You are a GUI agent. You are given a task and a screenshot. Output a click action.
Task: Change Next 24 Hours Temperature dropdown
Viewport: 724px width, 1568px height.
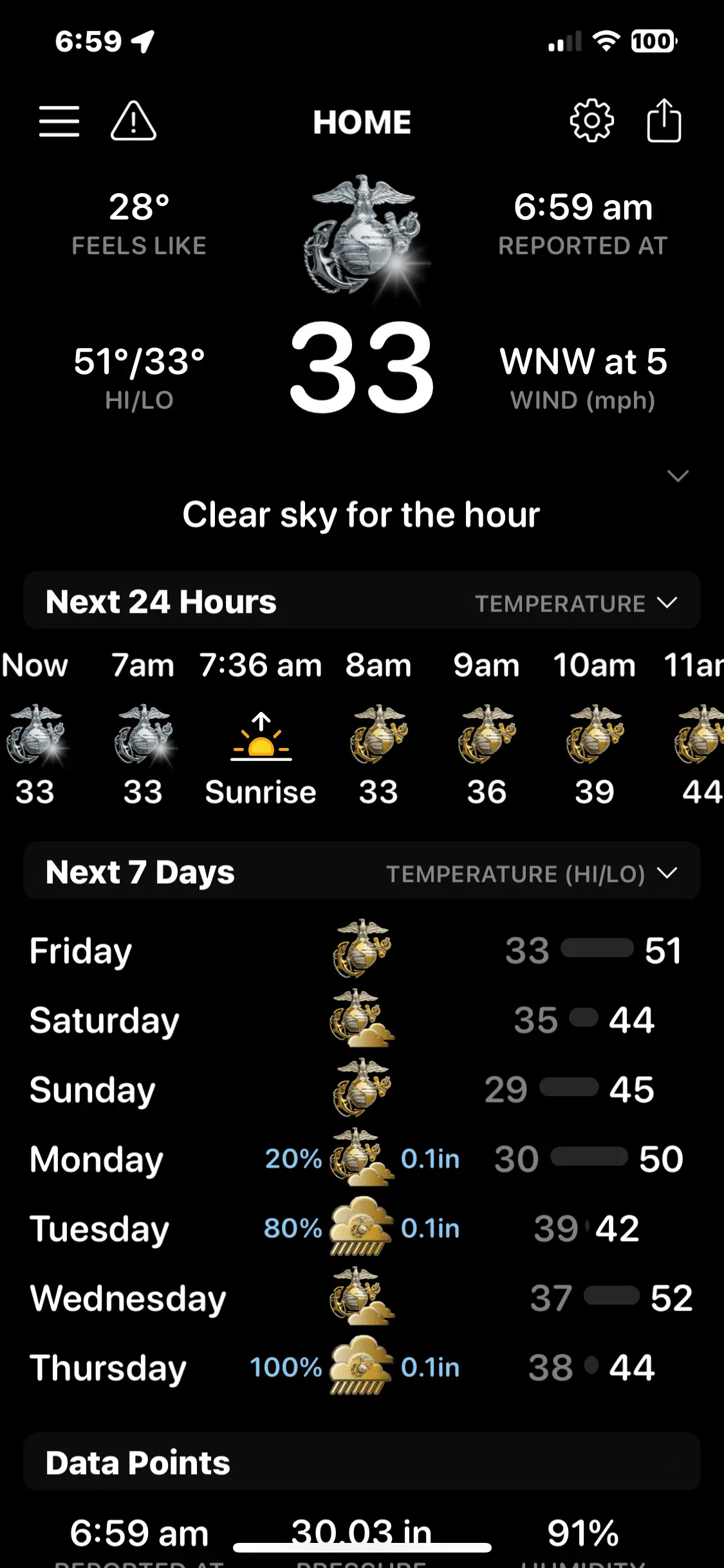(576, 603)
